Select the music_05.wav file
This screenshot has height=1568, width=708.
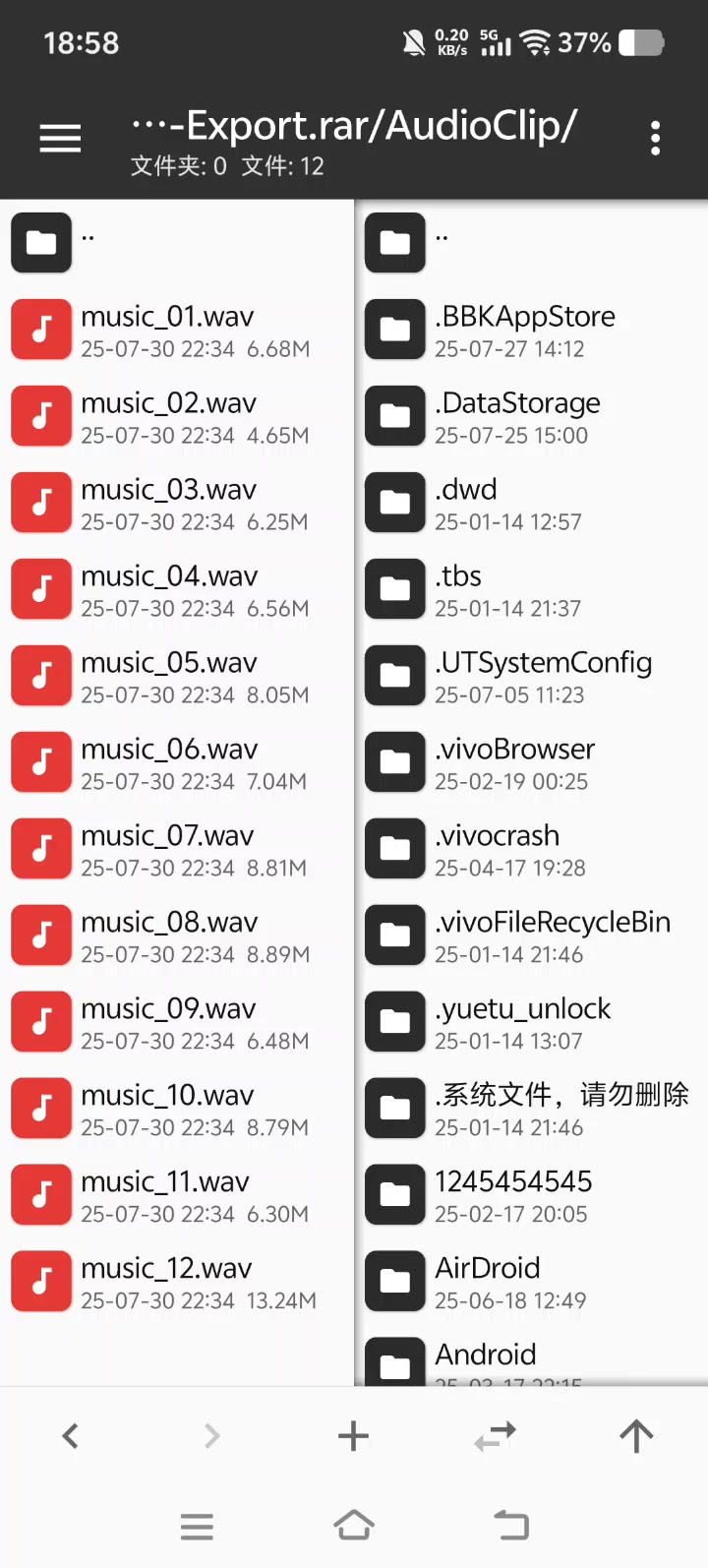click(177, 676)
